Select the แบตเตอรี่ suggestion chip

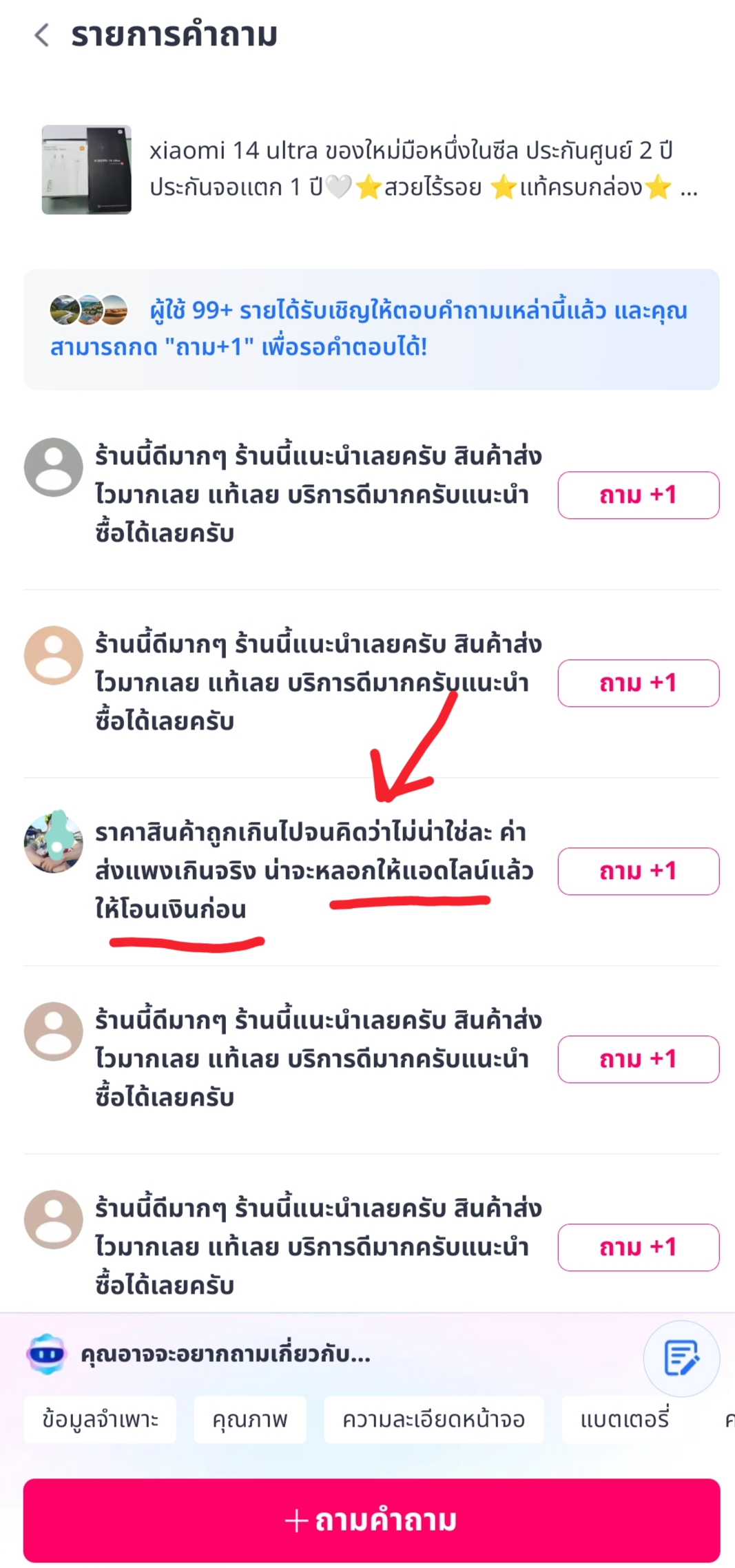pos(625,1419)
